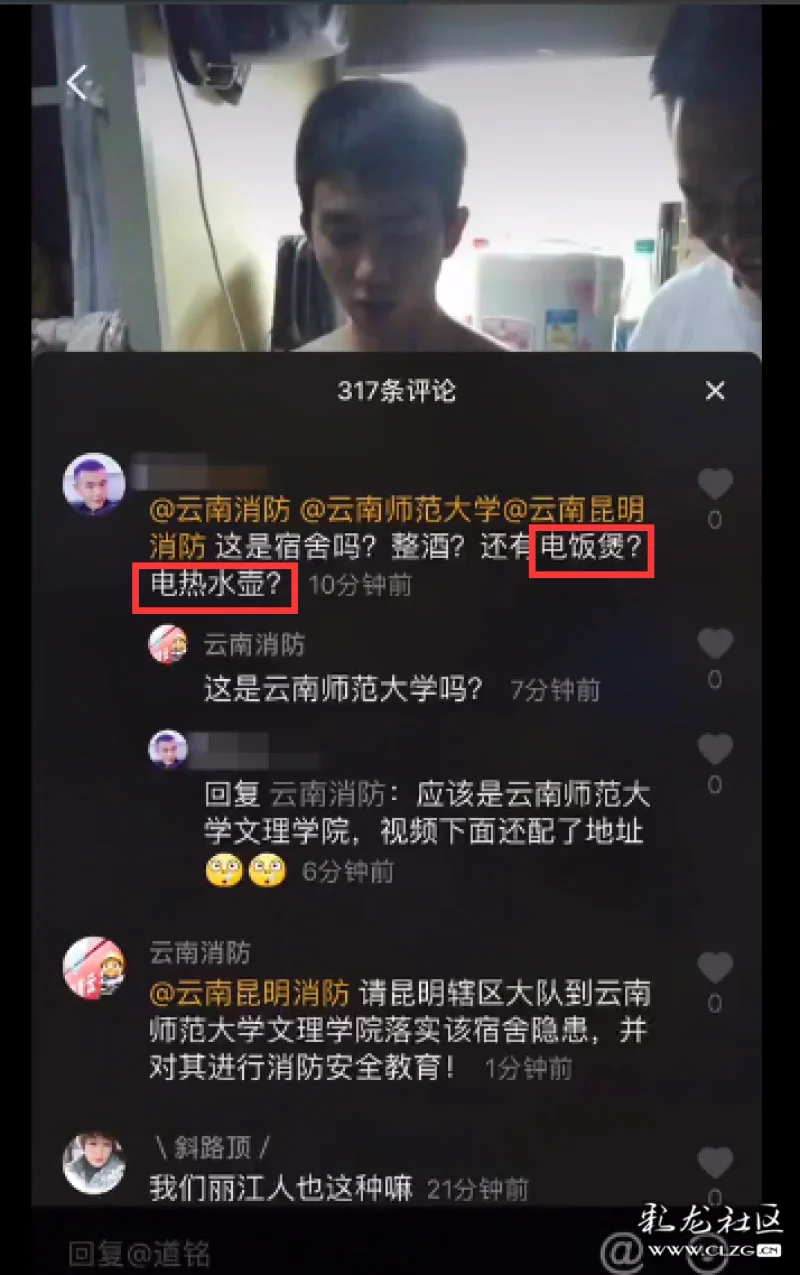
Task: Tap the rolling-eyes emoji in the reply
Action: coord(227,870)
